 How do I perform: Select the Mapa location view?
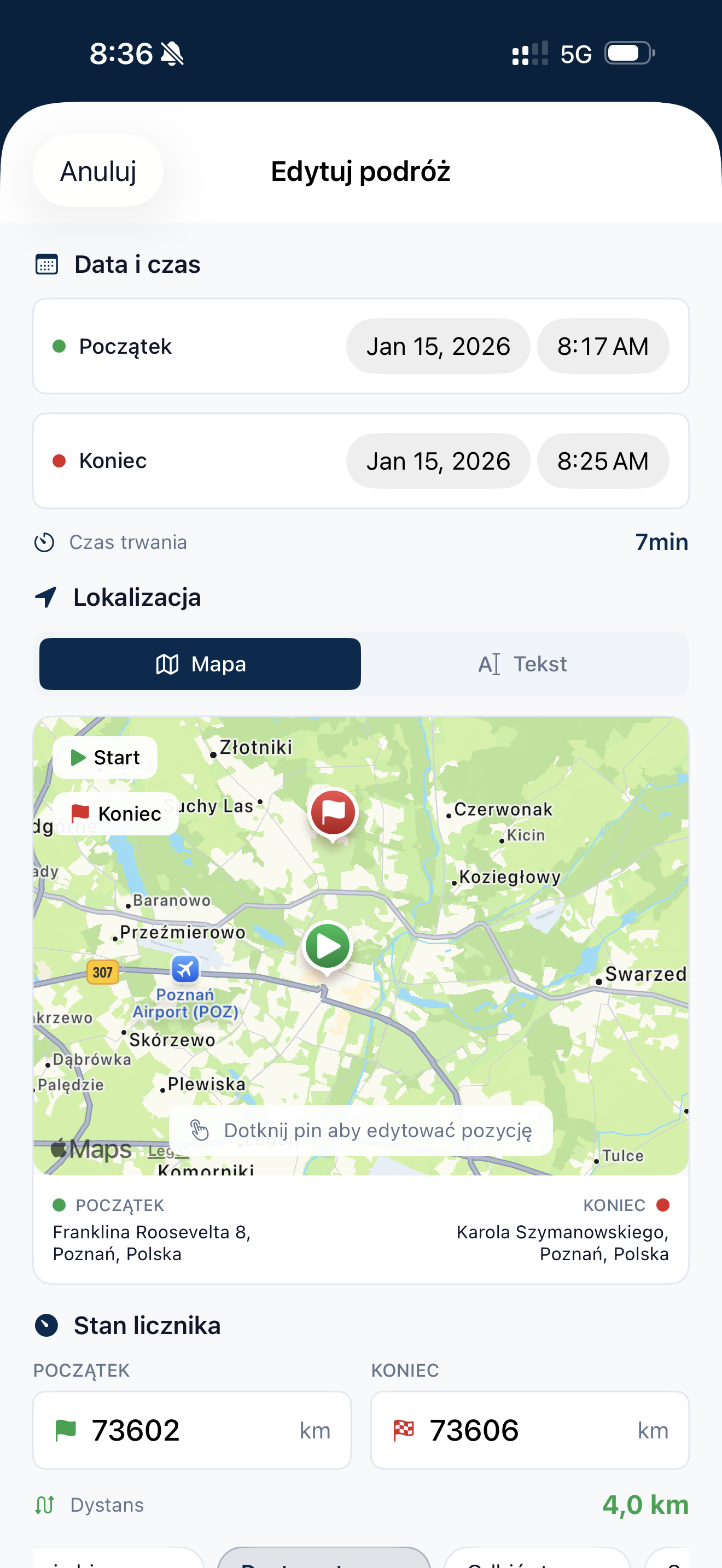click(x=200, y=664)
